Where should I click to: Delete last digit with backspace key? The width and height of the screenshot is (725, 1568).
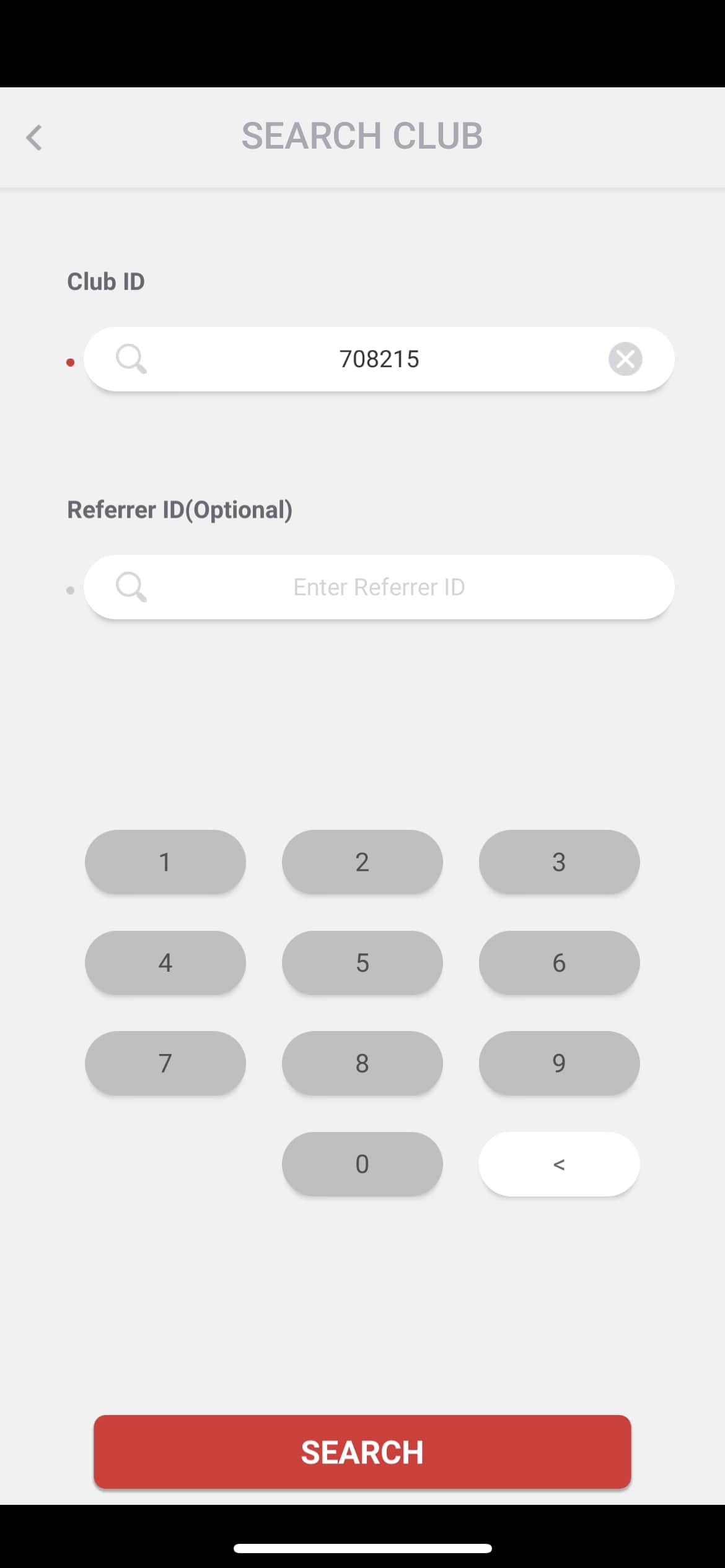click(x=559, y=1164)
